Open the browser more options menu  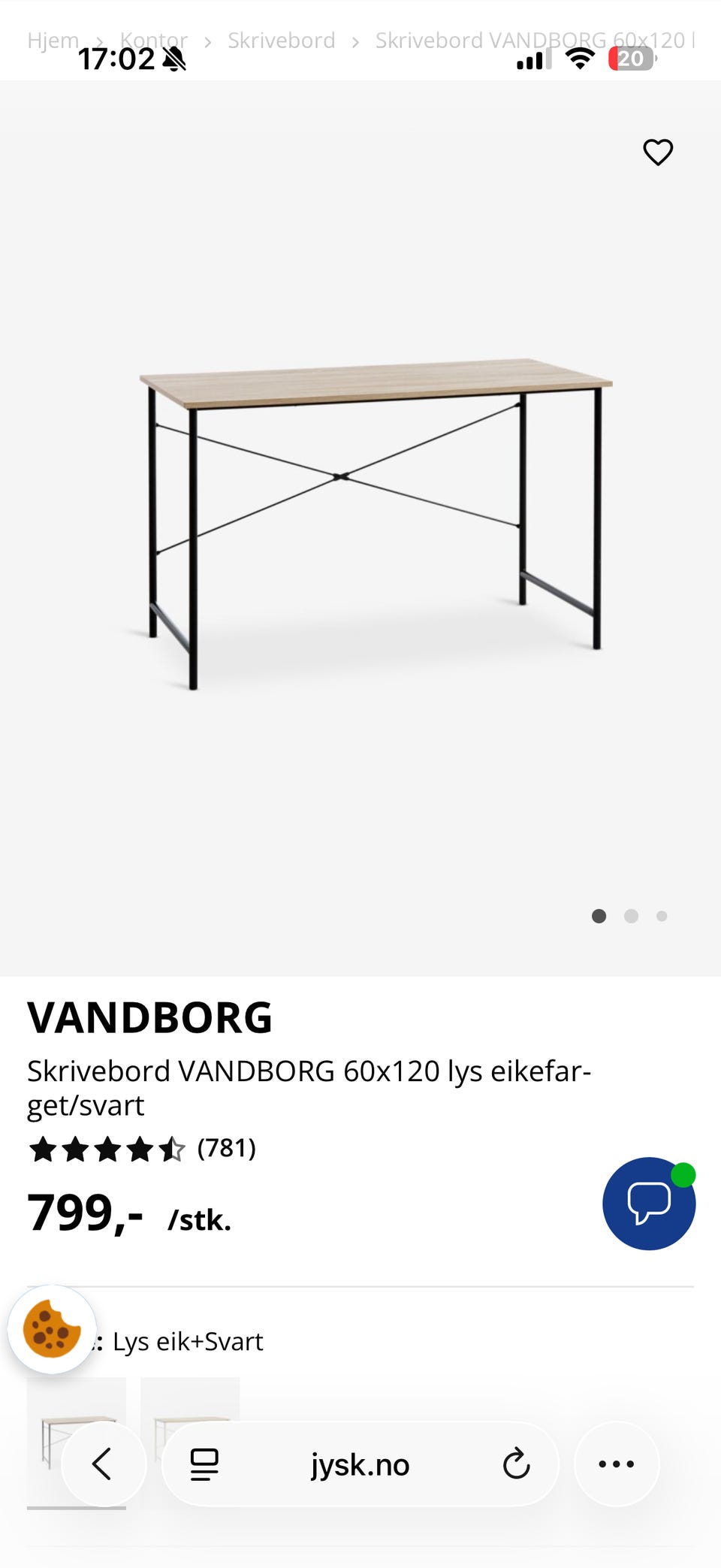tap(617, 1464)
